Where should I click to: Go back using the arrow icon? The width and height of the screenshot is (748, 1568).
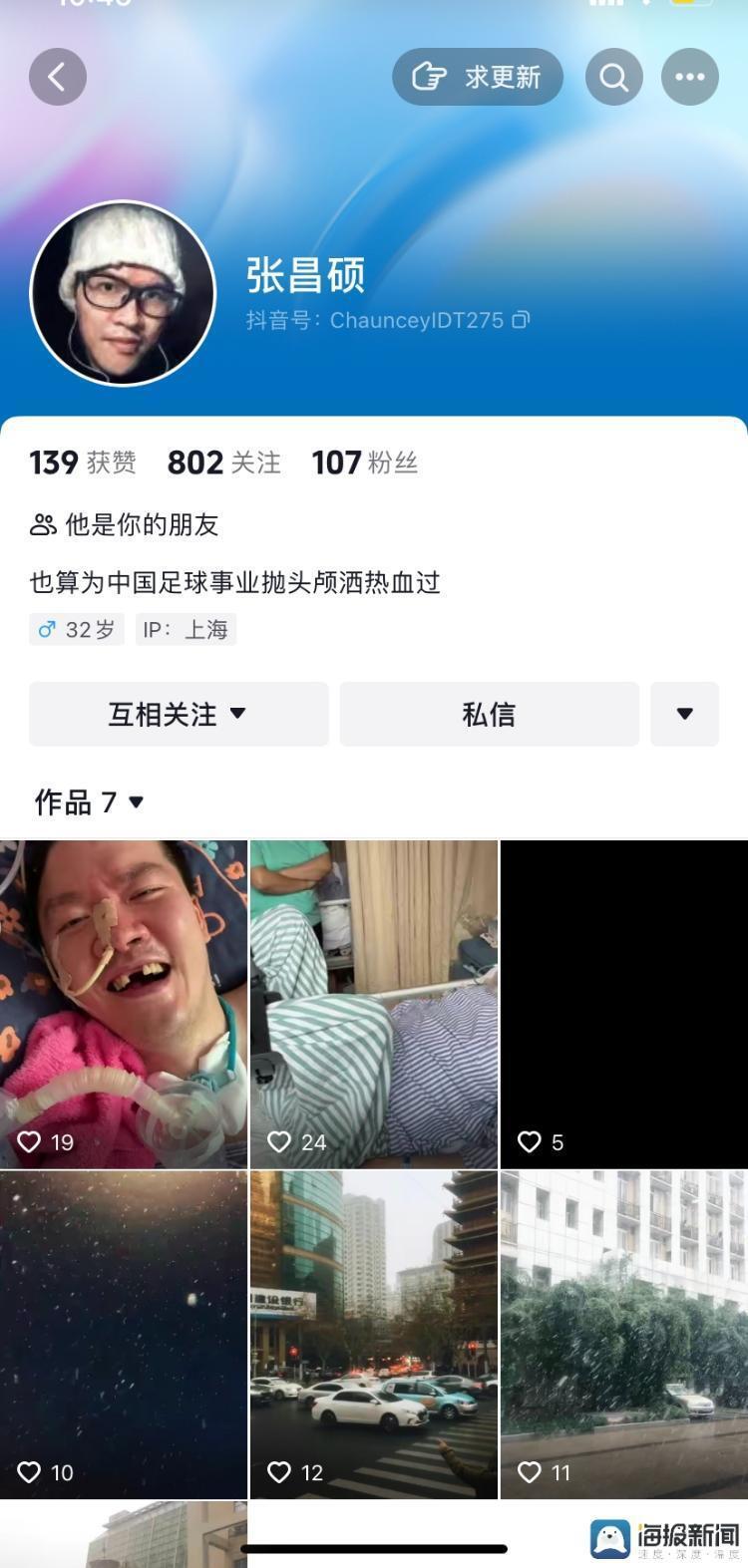click(57, 77)
